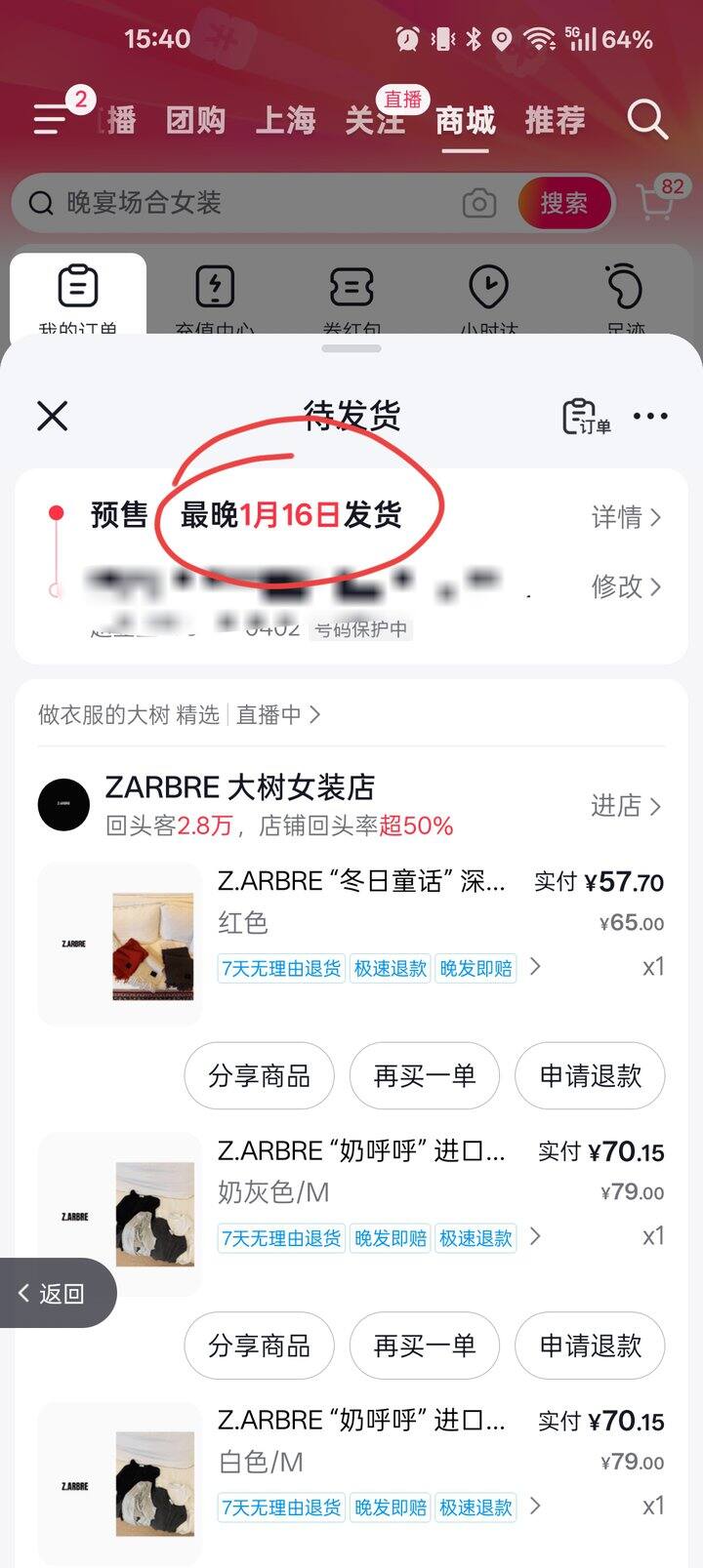
Task: Open the shopping cart with 82 items
Action: (x=656, y=202)
